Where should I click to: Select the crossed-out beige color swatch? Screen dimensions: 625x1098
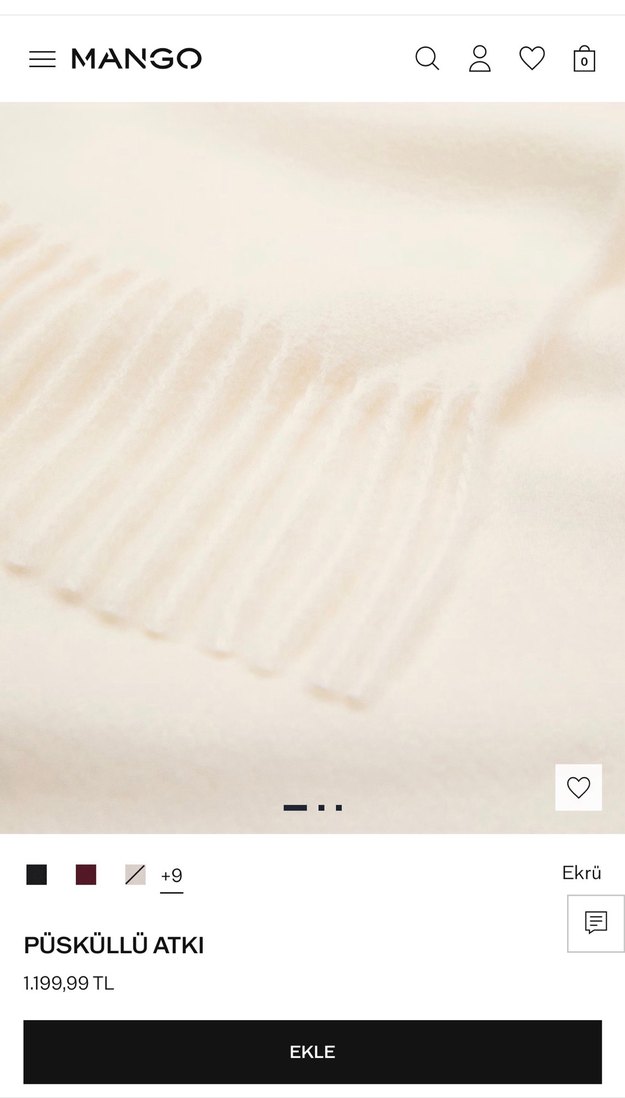(x=135, y=875)
